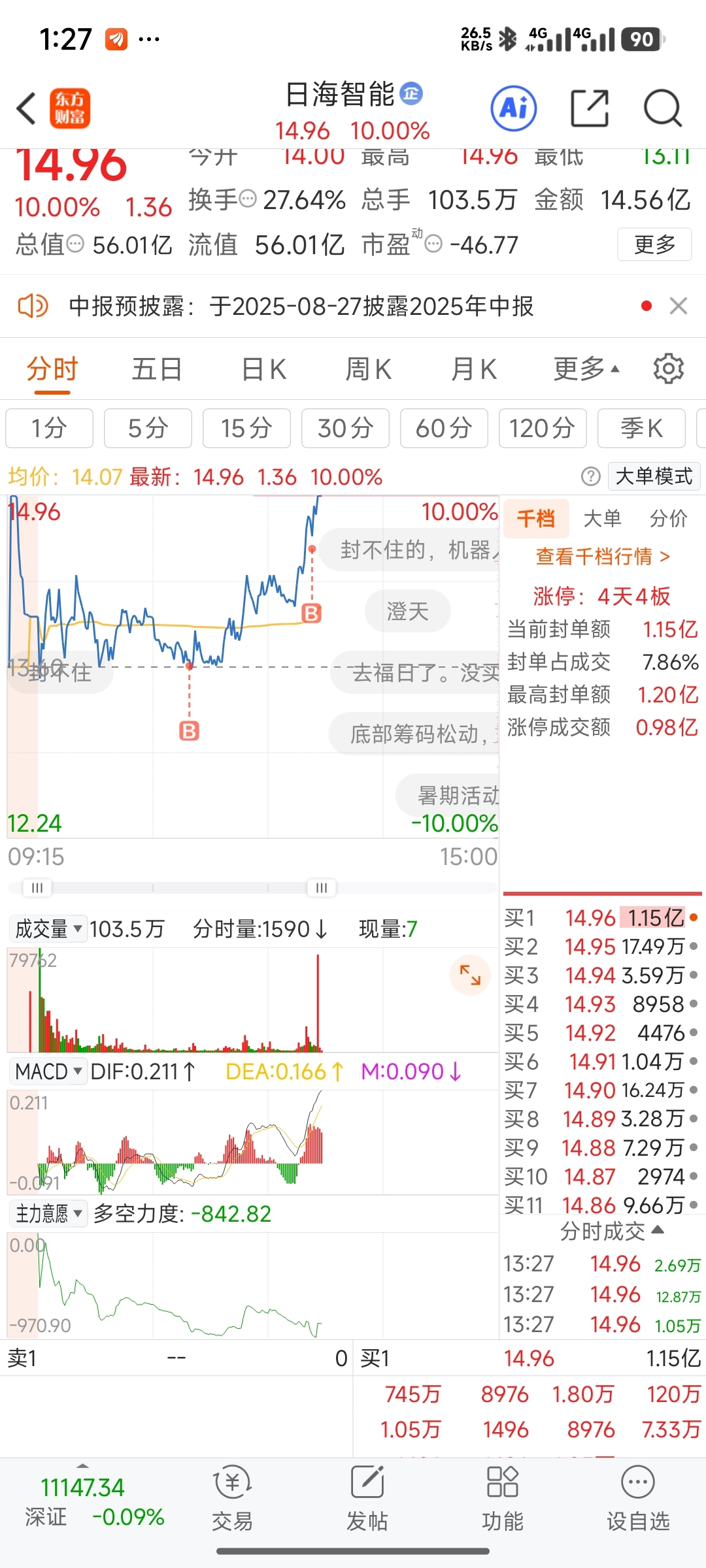Expand the MACD indicator dropdown

[48, 1071]
